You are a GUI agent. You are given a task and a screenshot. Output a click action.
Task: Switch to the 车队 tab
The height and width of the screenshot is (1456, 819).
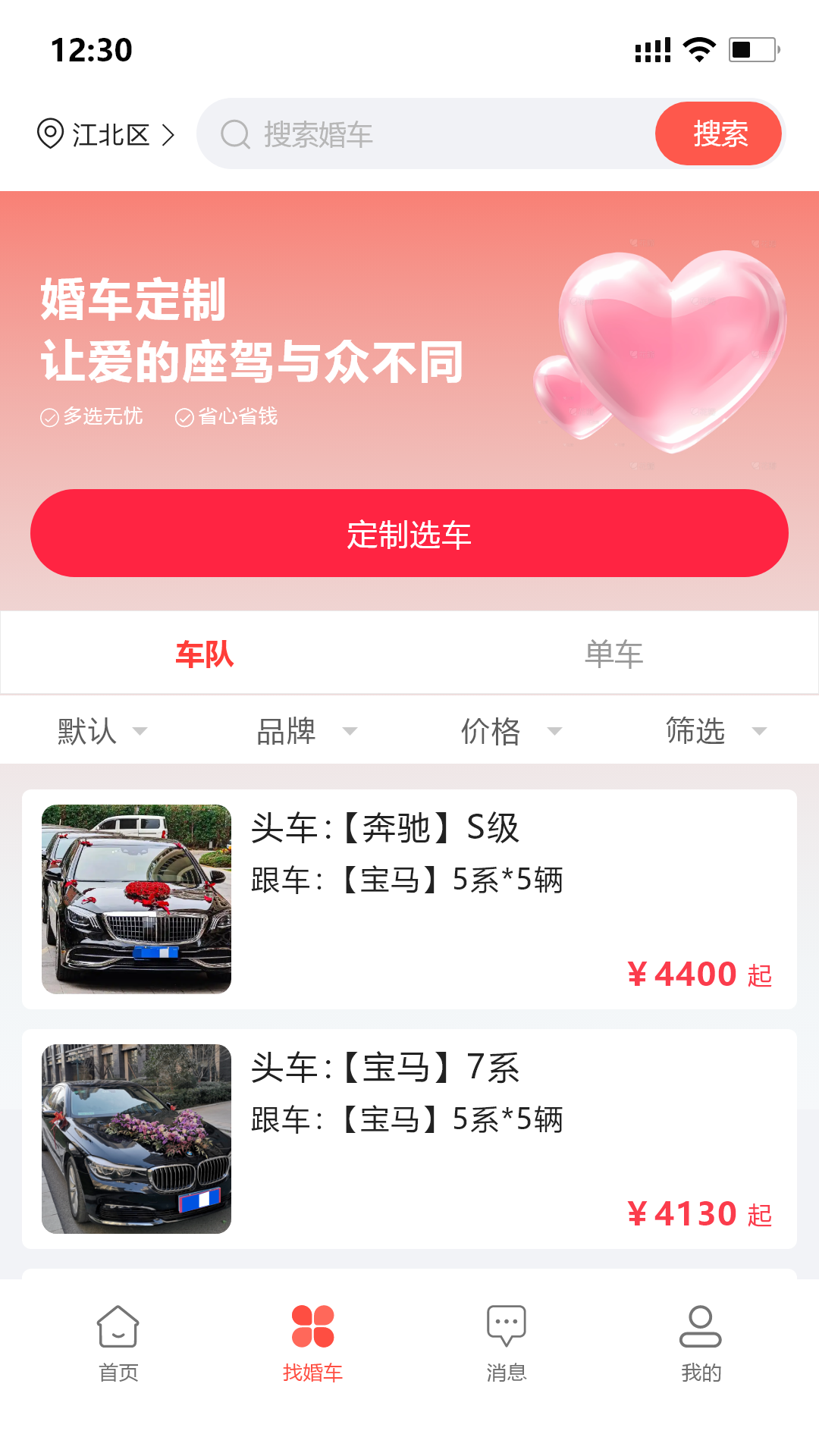[205, 654]
